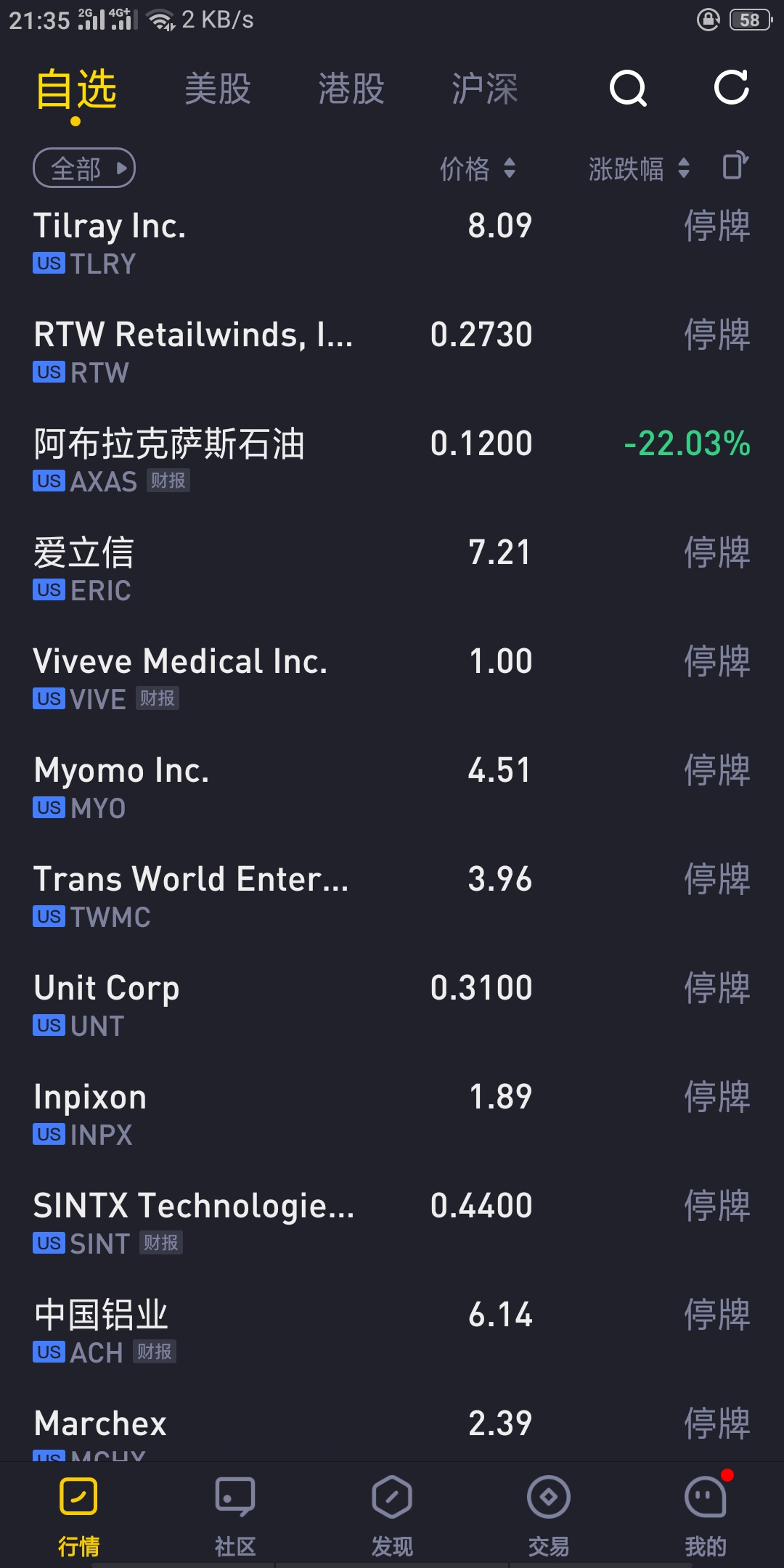Refresh the watchlist quotes
Image resolution: width=784 pixels, height=1568 pixels.
pyautogui.click(x=731, y=88)
